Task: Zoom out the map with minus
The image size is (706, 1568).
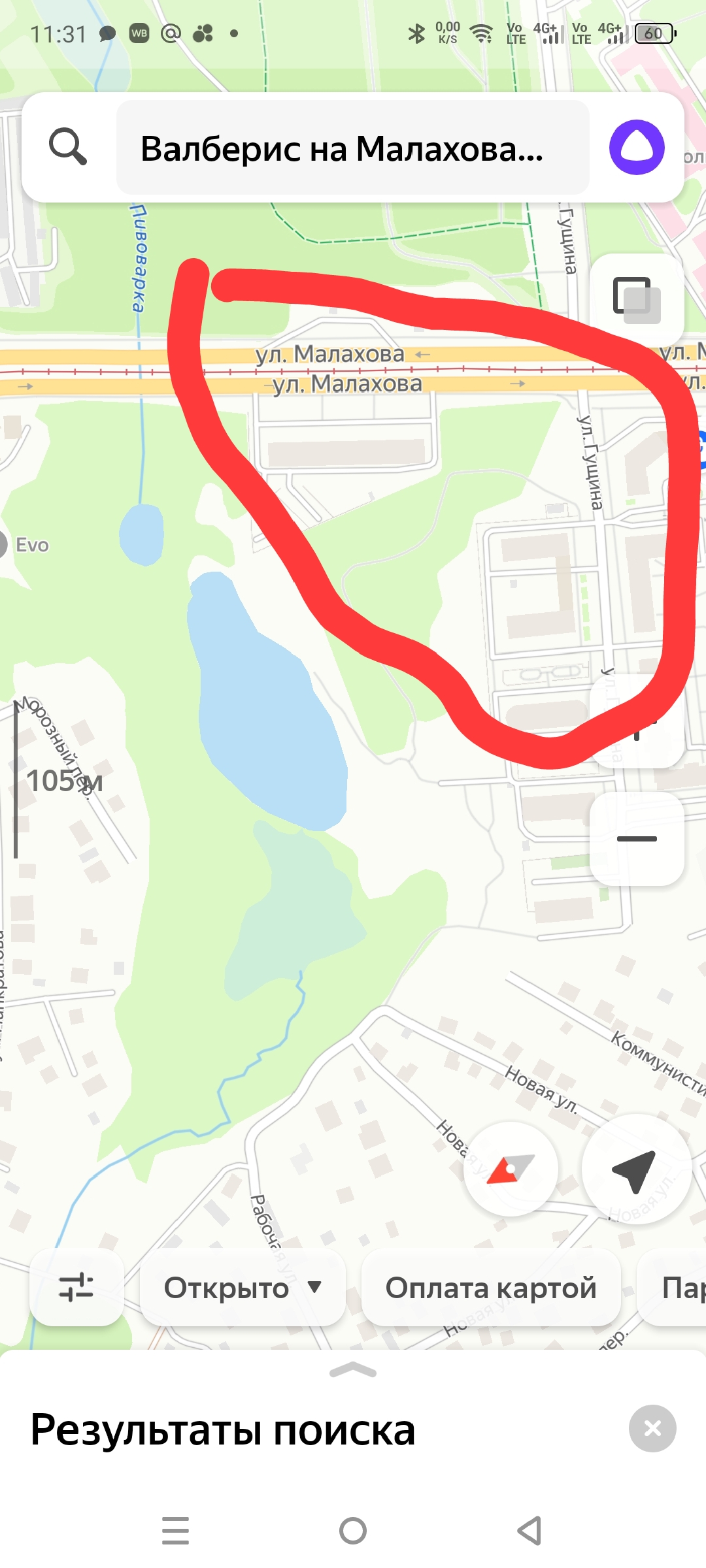Action: (x=637, y=839)
